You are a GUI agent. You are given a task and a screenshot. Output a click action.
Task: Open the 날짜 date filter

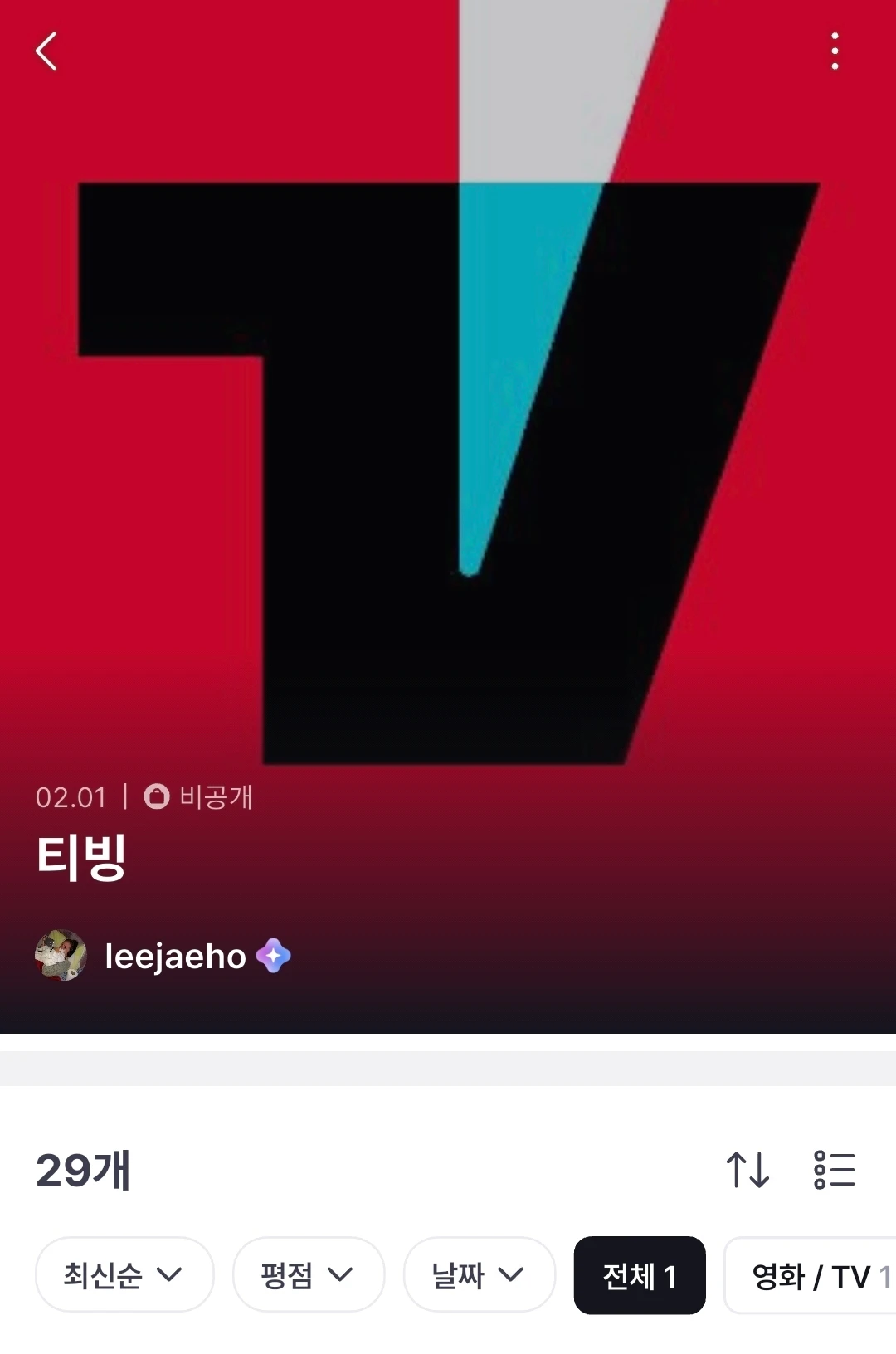point(479,1275)
